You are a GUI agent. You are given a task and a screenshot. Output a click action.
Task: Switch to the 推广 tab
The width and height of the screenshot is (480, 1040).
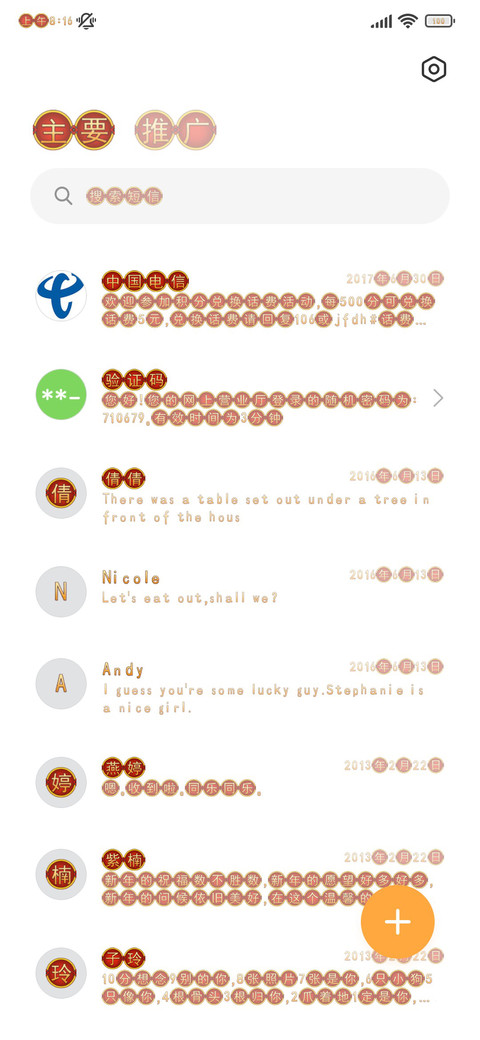(176, 130)
